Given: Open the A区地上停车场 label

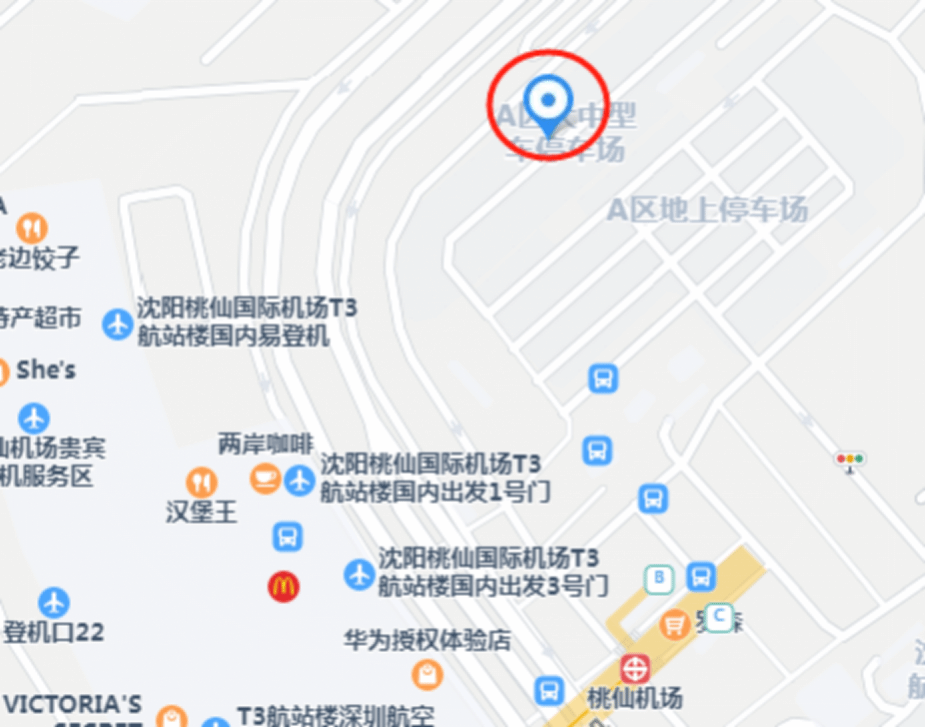Looking at the screenshot, I should tap(707, 210).
